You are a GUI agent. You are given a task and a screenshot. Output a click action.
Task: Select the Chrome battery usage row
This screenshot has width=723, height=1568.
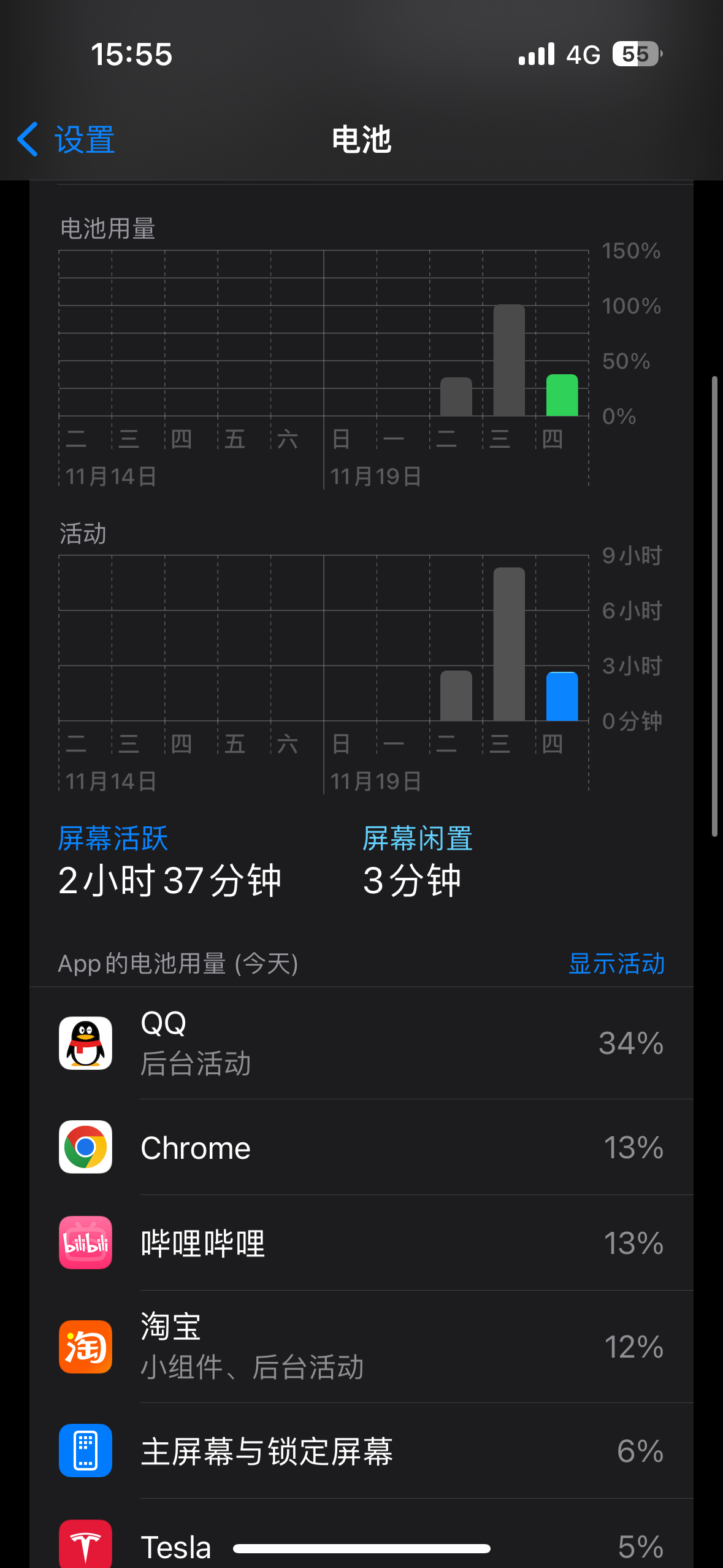[x=361, y=1147]
